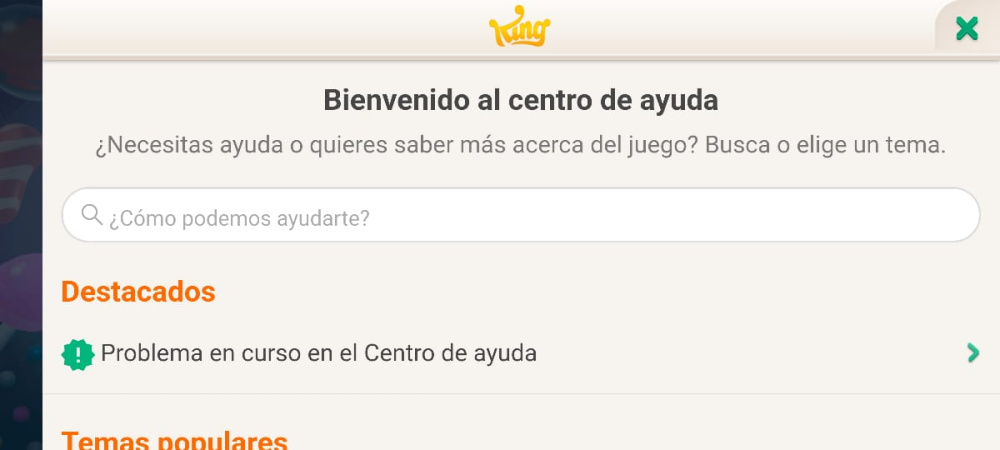Viewport: 1000px width, 450px height.
Task: Close the help center with the X
Action: 966,28
